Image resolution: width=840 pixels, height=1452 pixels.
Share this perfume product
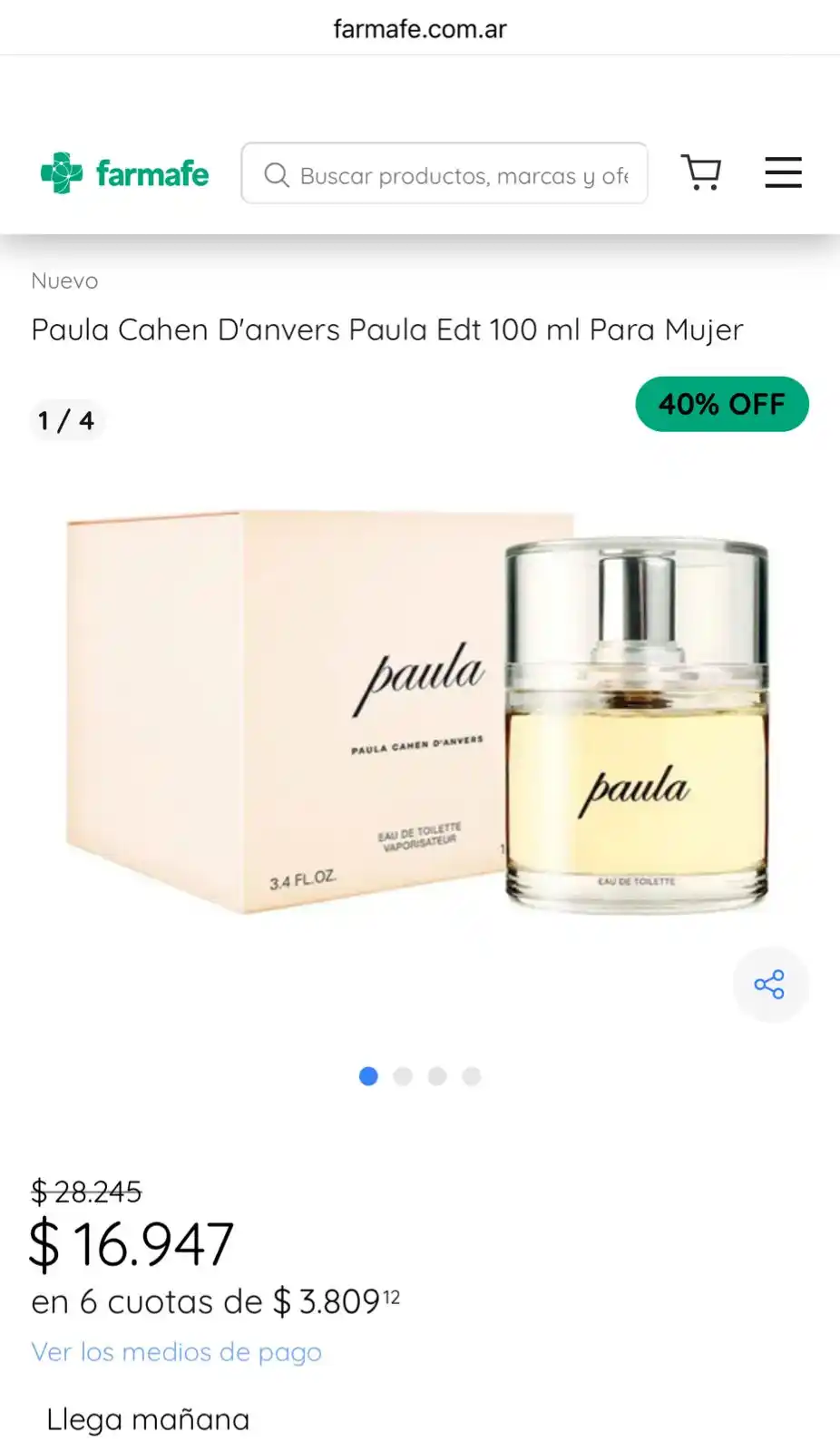point(769,985)
